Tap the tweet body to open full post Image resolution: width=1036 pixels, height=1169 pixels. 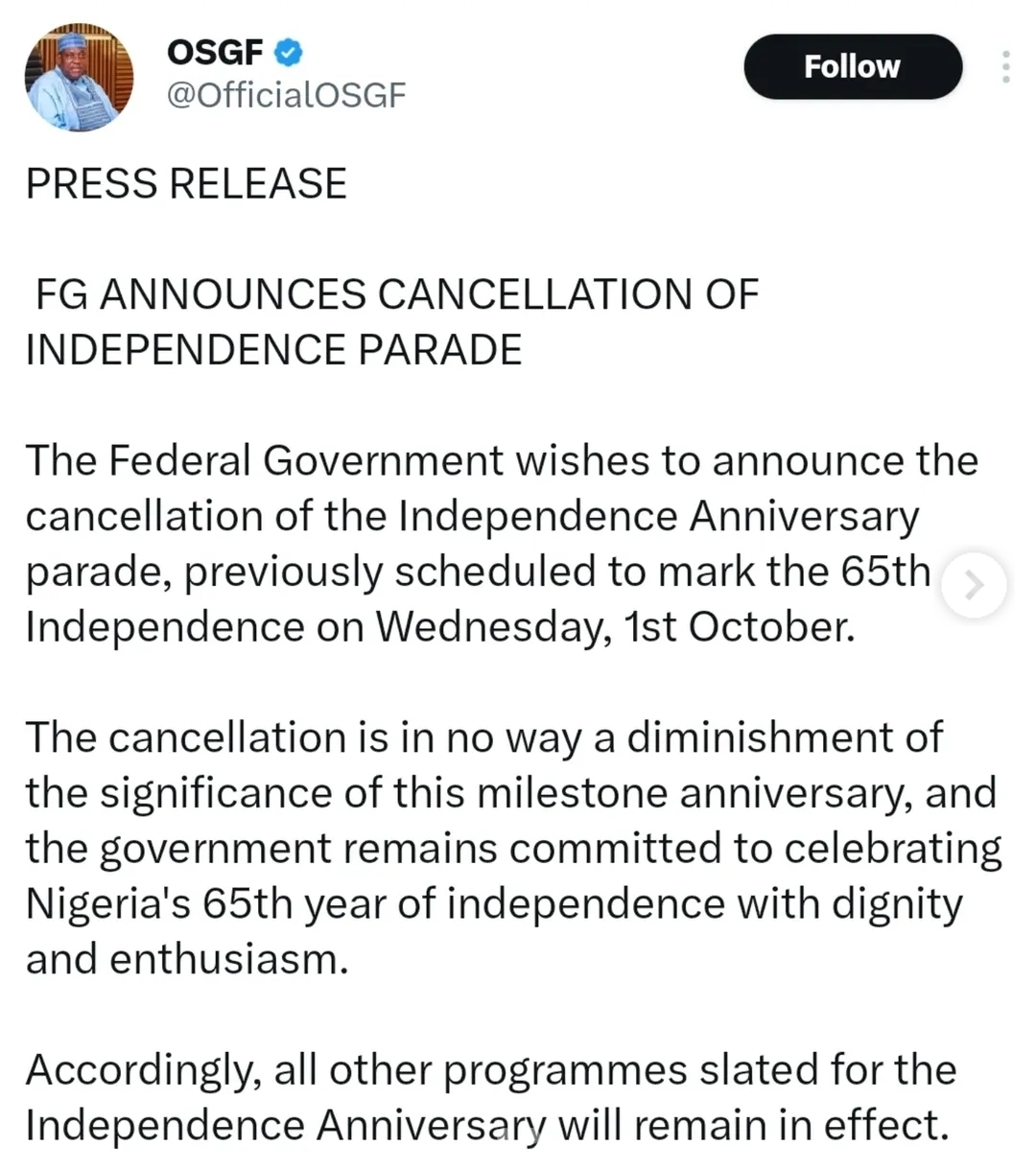tap(480, 671)
